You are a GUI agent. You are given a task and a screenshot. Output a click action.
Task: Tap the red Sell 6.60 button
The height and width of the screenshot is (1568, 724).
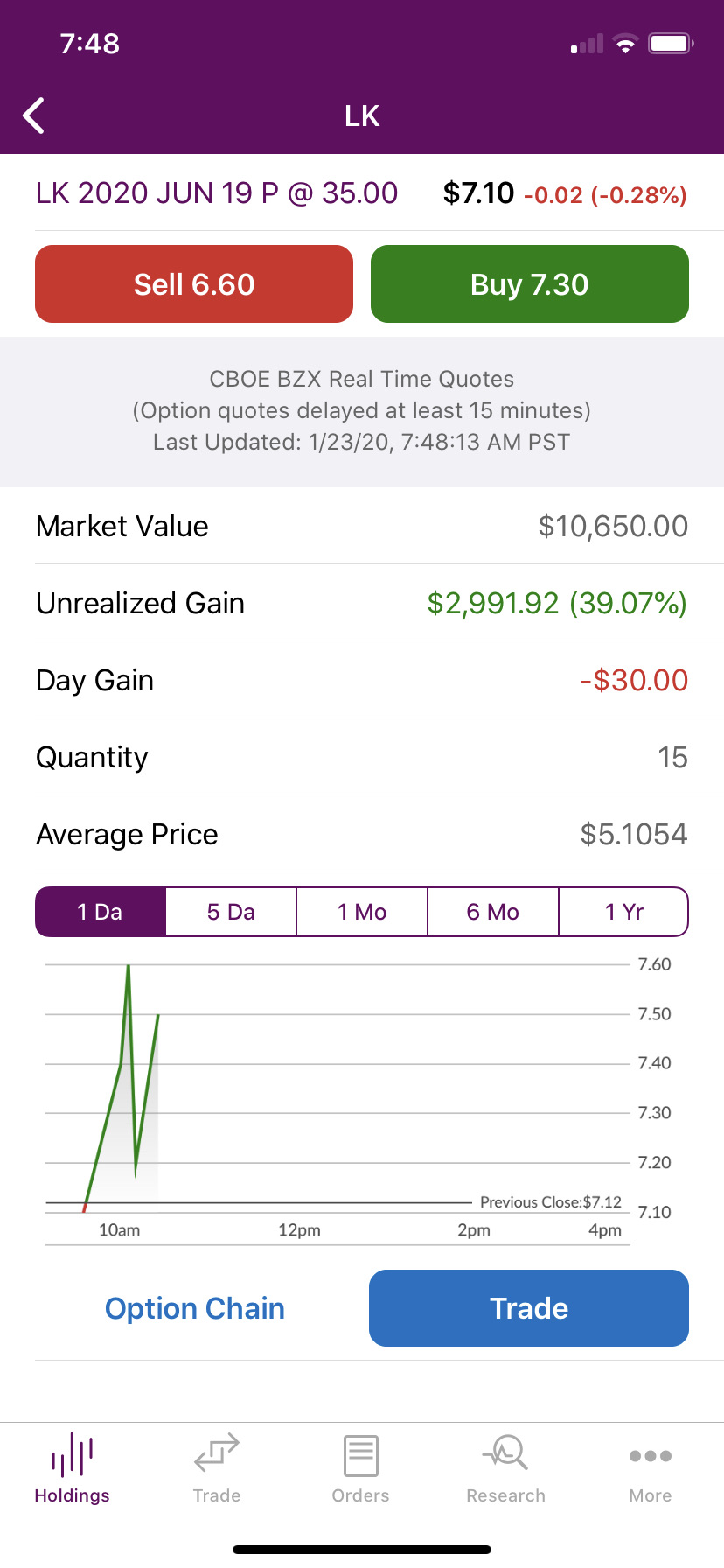click(x=194, y=284)
